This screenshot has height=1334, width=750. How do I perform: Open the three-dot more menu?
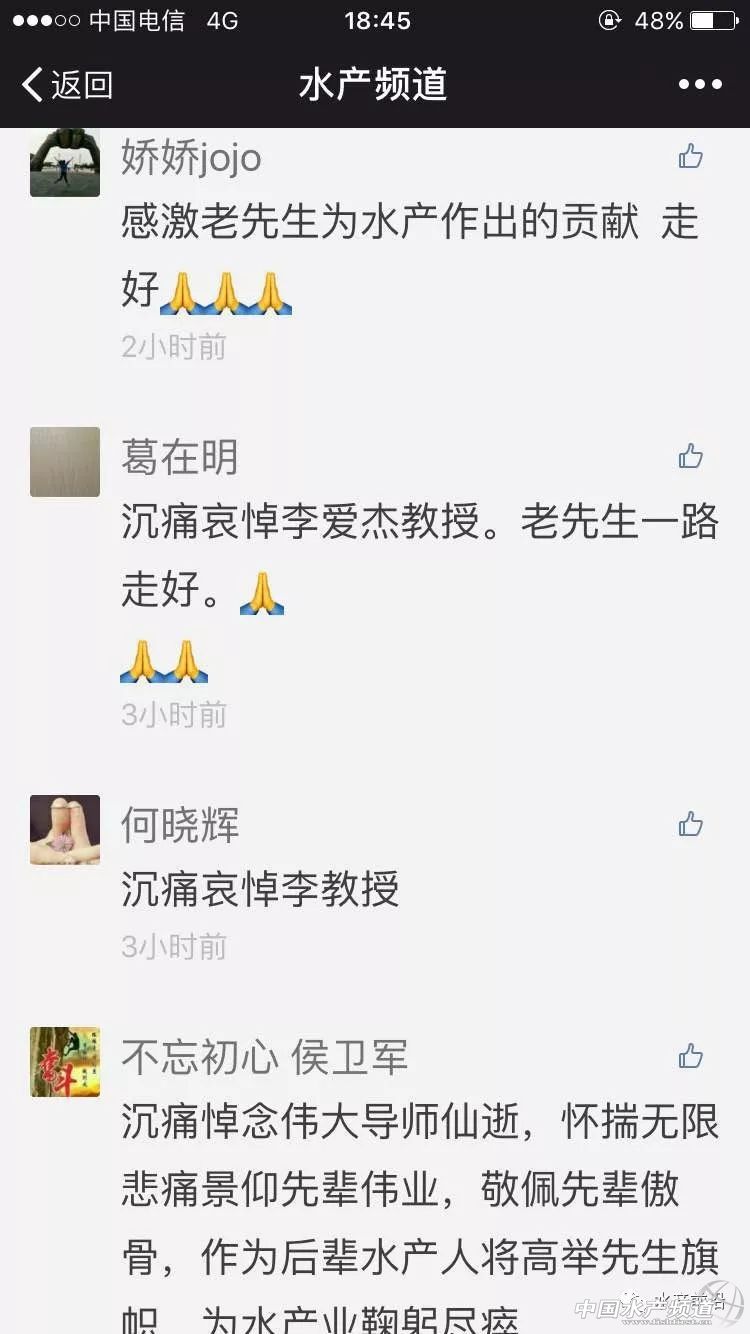click(x=700, y=86)
